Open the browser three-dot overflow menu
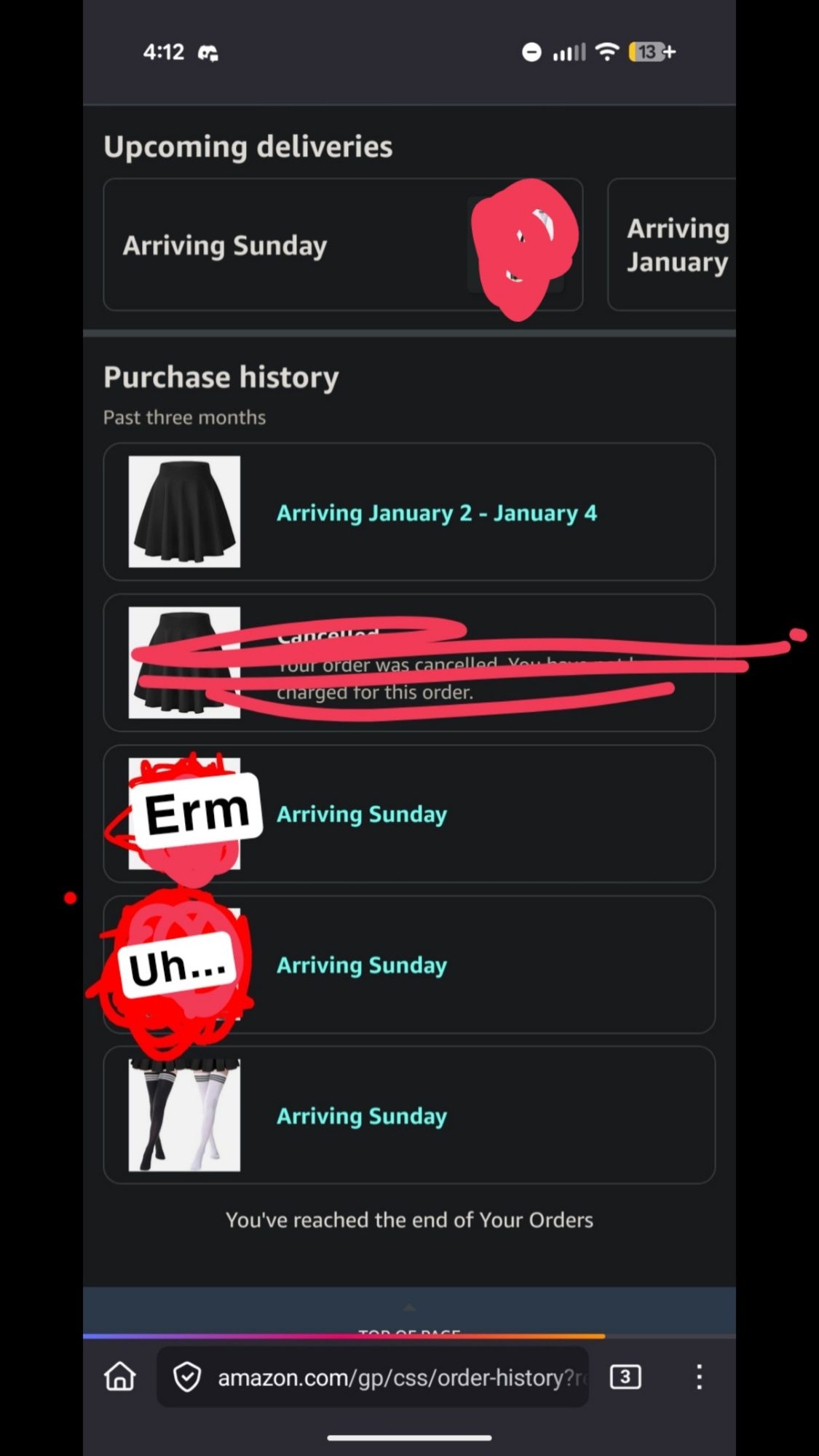 [699, 1377]
